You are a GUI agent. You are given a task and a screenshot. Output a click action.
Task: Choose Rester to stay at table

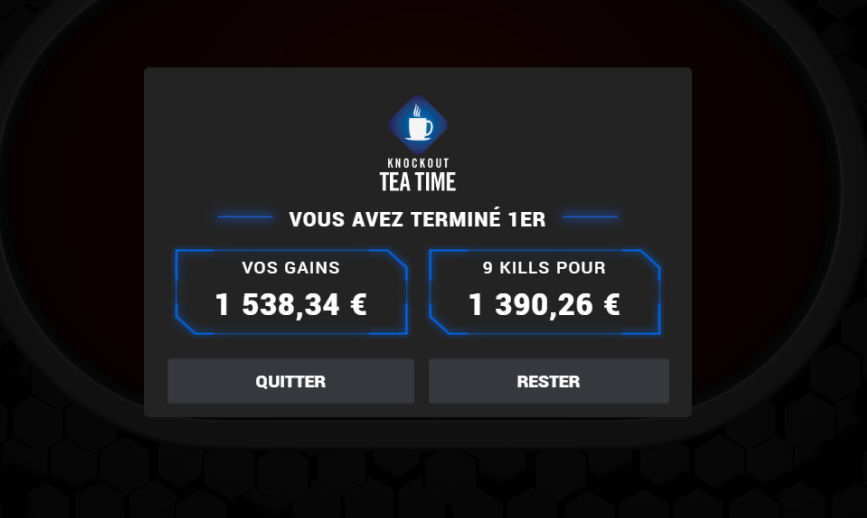coord(548,381)
